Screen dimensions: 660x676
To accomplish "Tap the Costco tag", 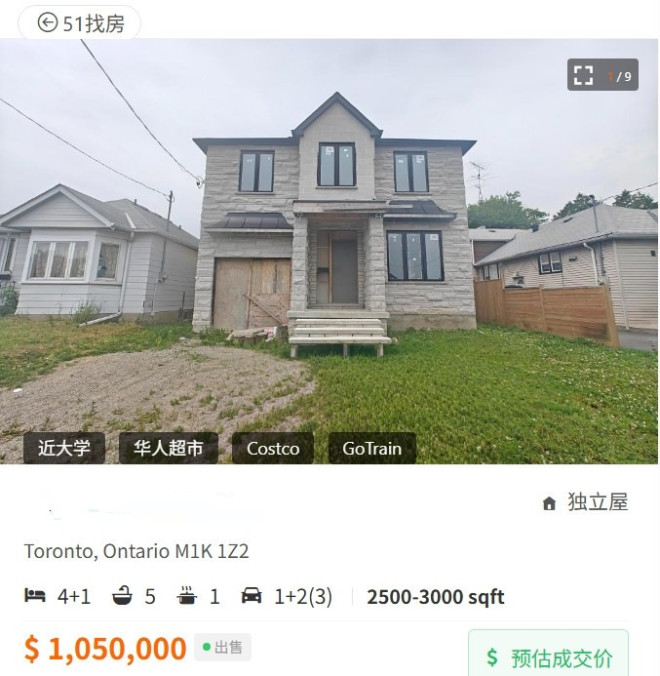I will (x=273, y=449).
